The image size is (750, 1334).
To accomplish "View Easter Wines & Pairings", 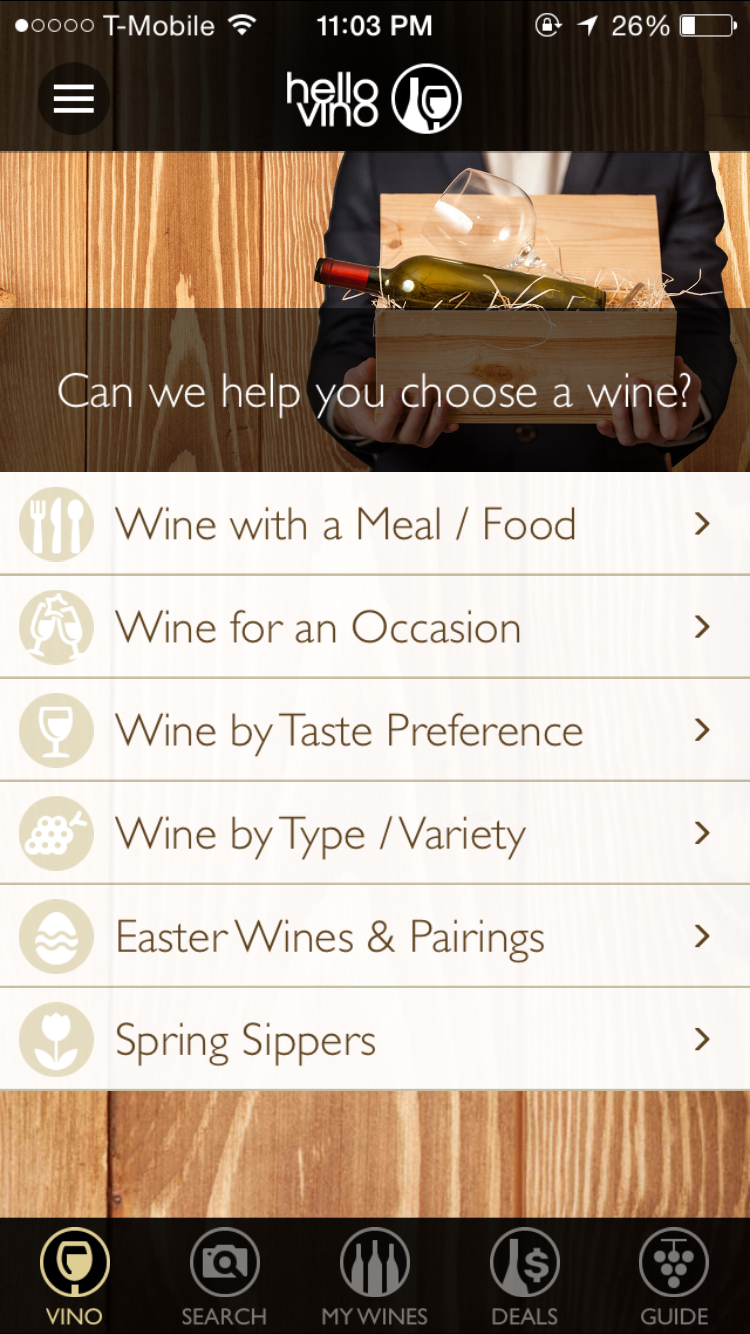I will point(375,937).
